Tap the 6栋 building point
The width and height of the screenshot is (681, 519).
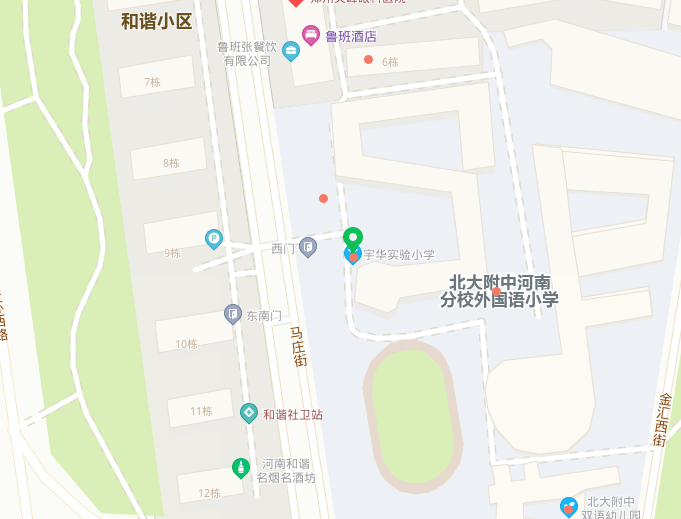click(368, 60)
